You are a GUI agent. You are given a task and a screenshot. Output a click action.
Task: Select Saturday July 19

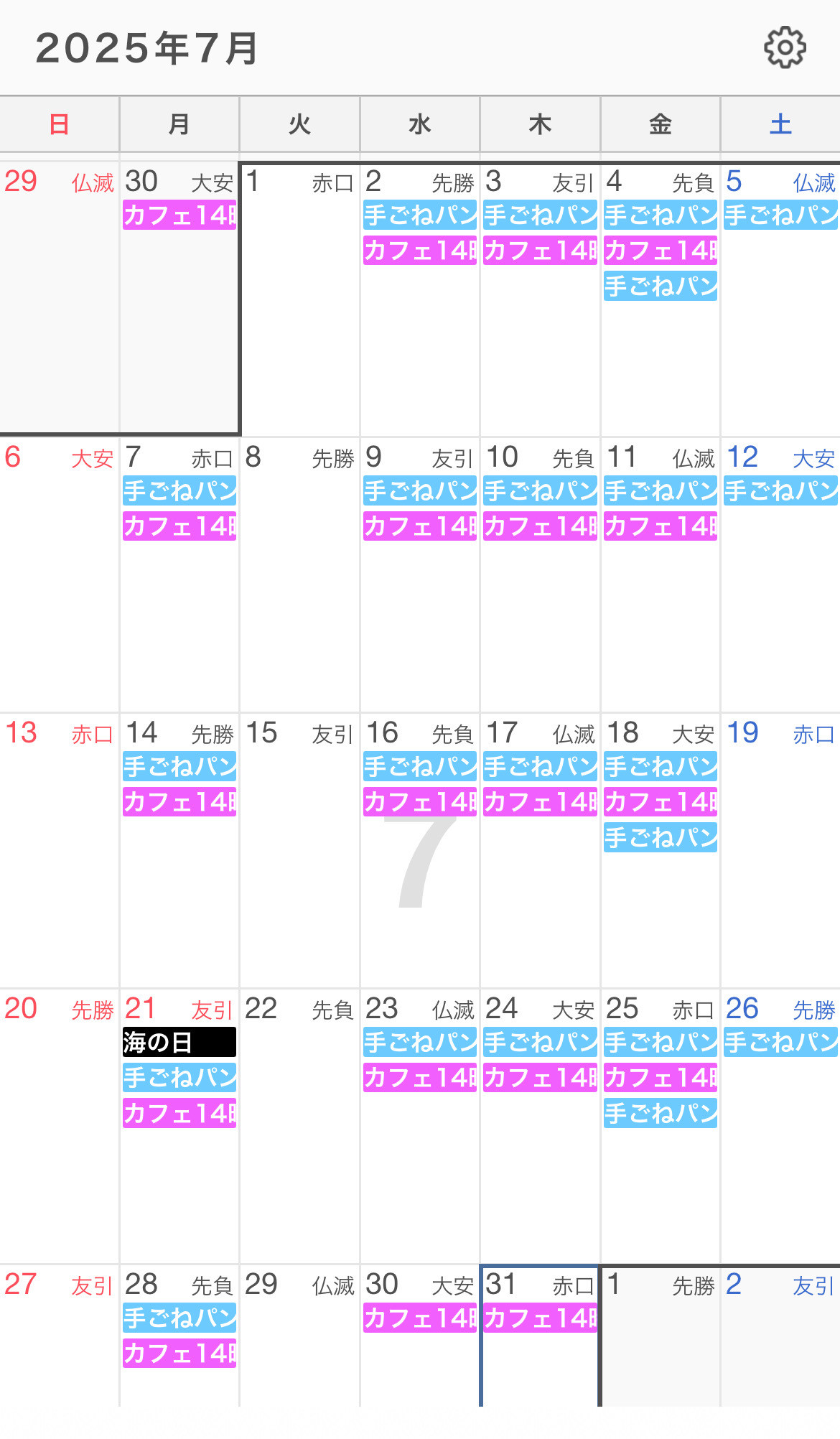tap(781, 850)
